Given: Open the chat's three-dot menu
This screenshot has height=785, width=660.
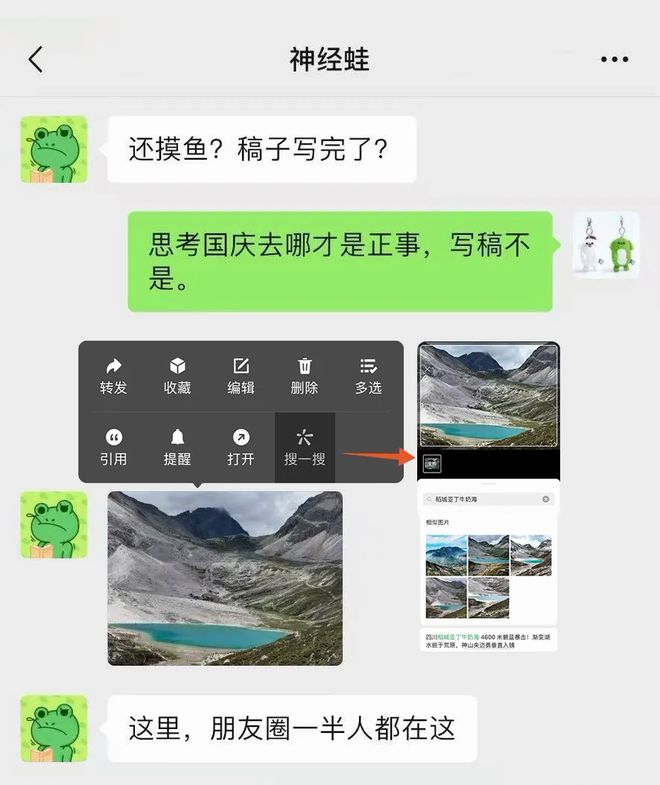Looking at the screenshot, I should (614, 60).
